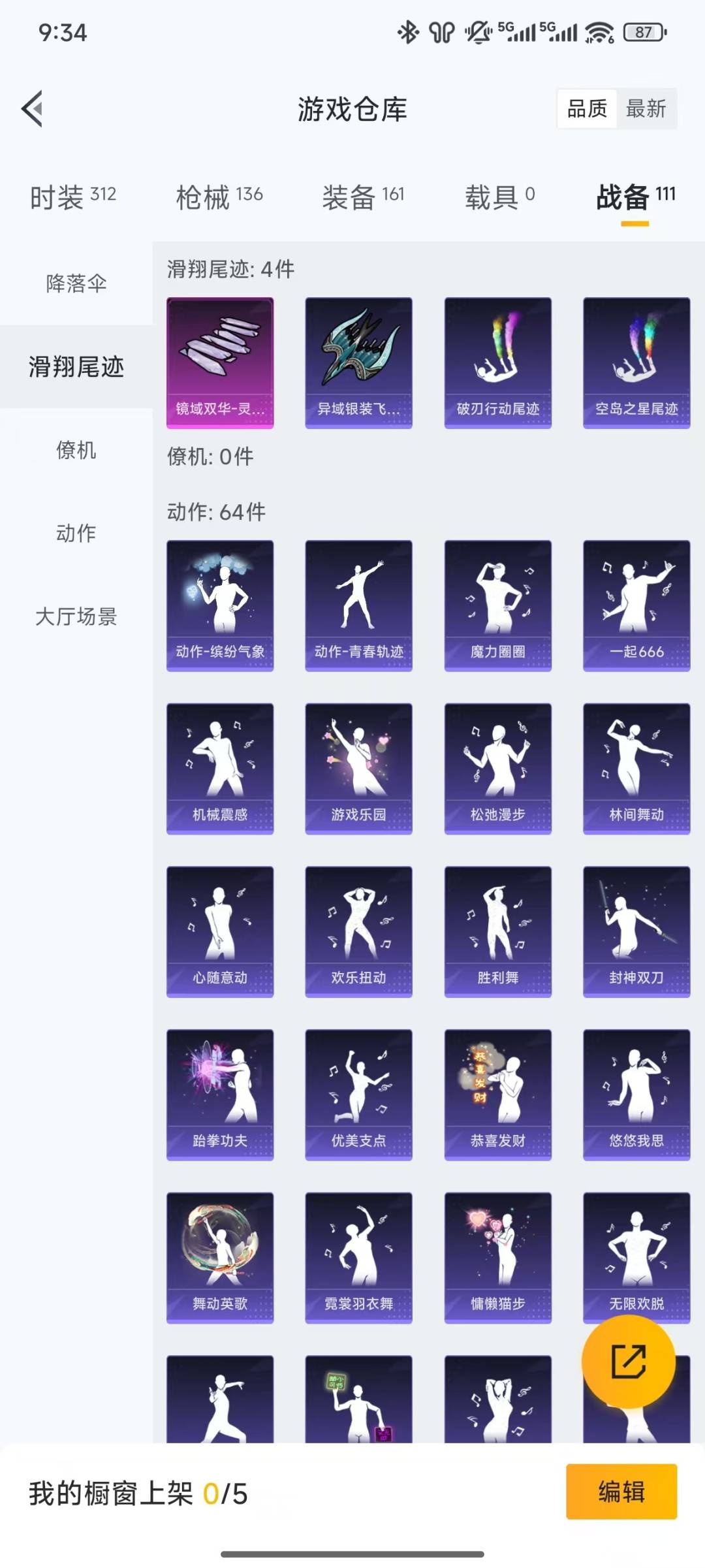View the 破刃行动尾迹 item
Image resolution: width=705 pixels, height=1568 pixels.
pos(497,362)
